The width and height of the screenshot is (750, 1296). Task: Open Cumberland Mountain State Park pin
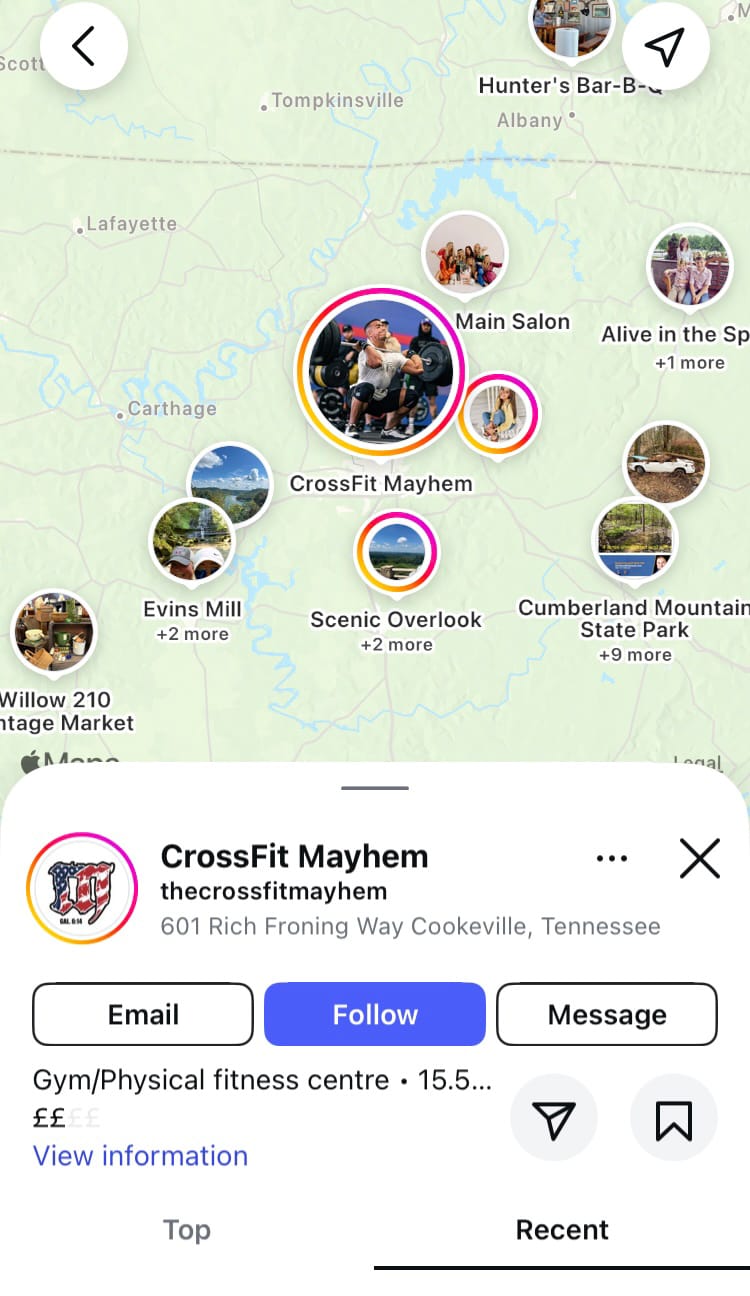(635, 540)
